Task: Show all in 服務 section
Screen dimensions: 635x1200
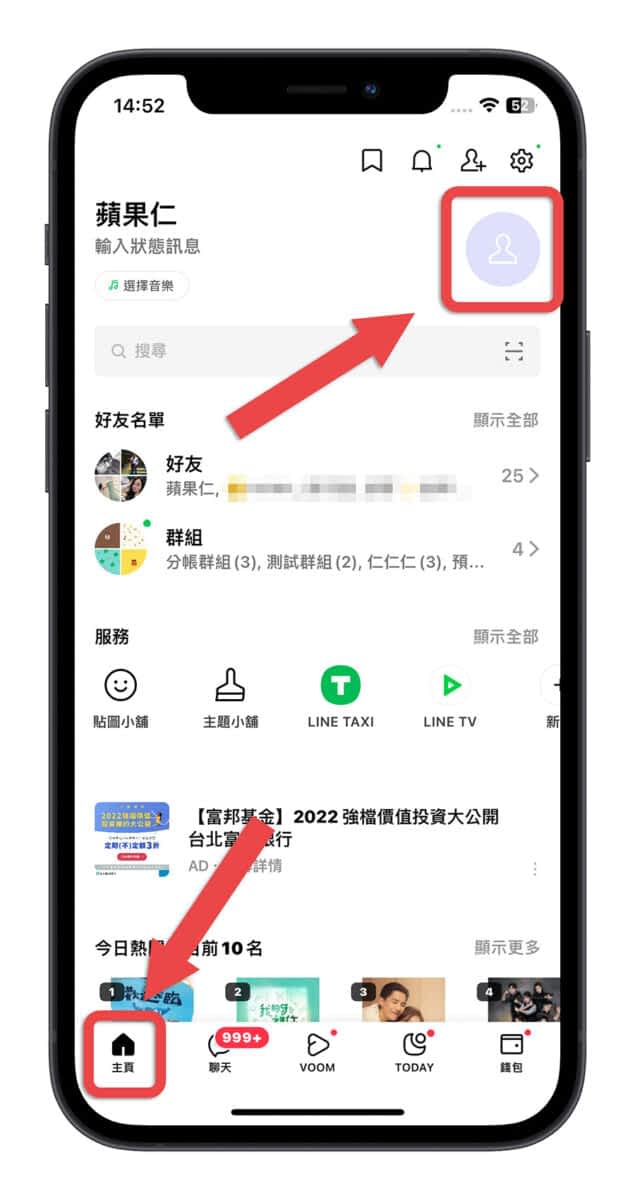Action: [x=506, y=637]
